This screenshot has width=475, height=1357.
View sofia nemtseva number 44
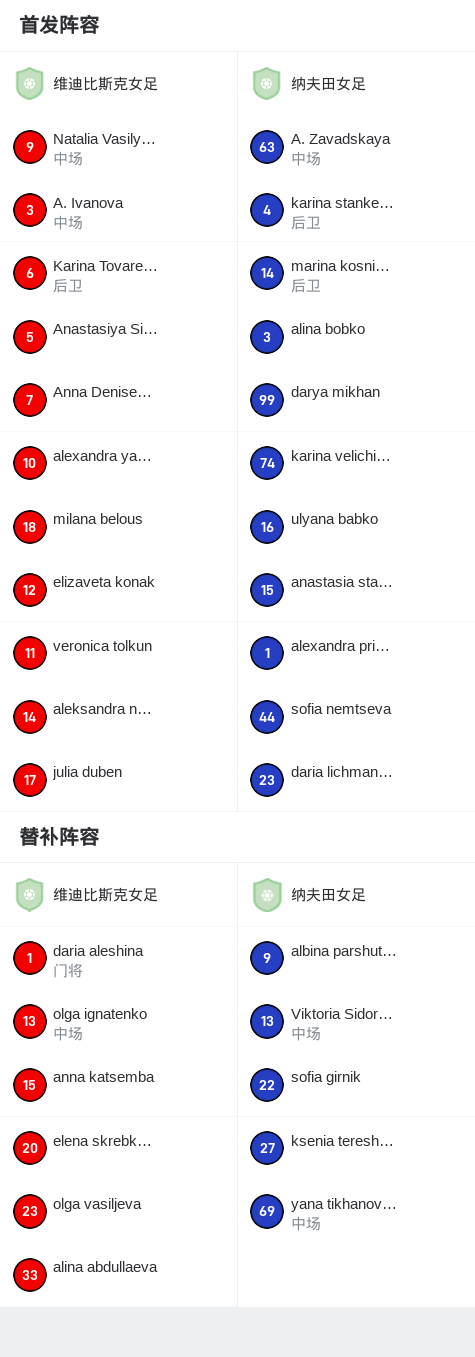(x=356, y=717)
